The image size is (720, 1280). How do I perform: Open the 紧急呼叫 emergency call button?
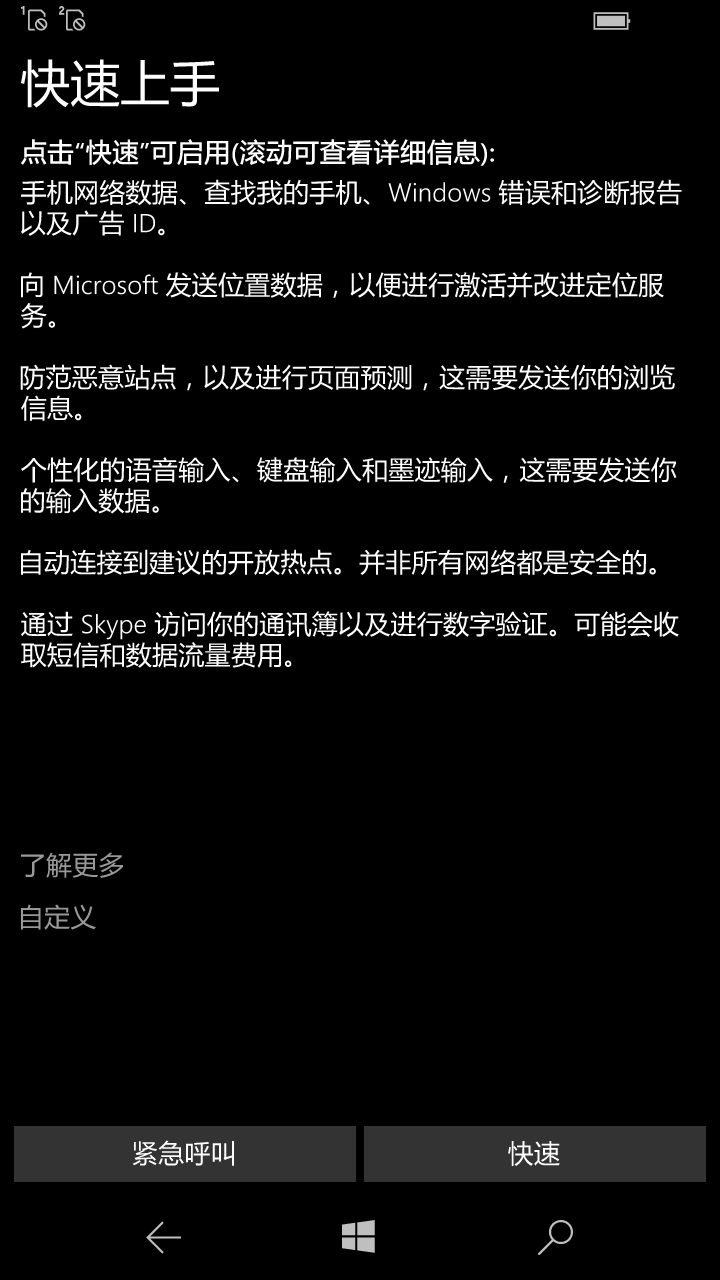click(x=185, y=1154)
